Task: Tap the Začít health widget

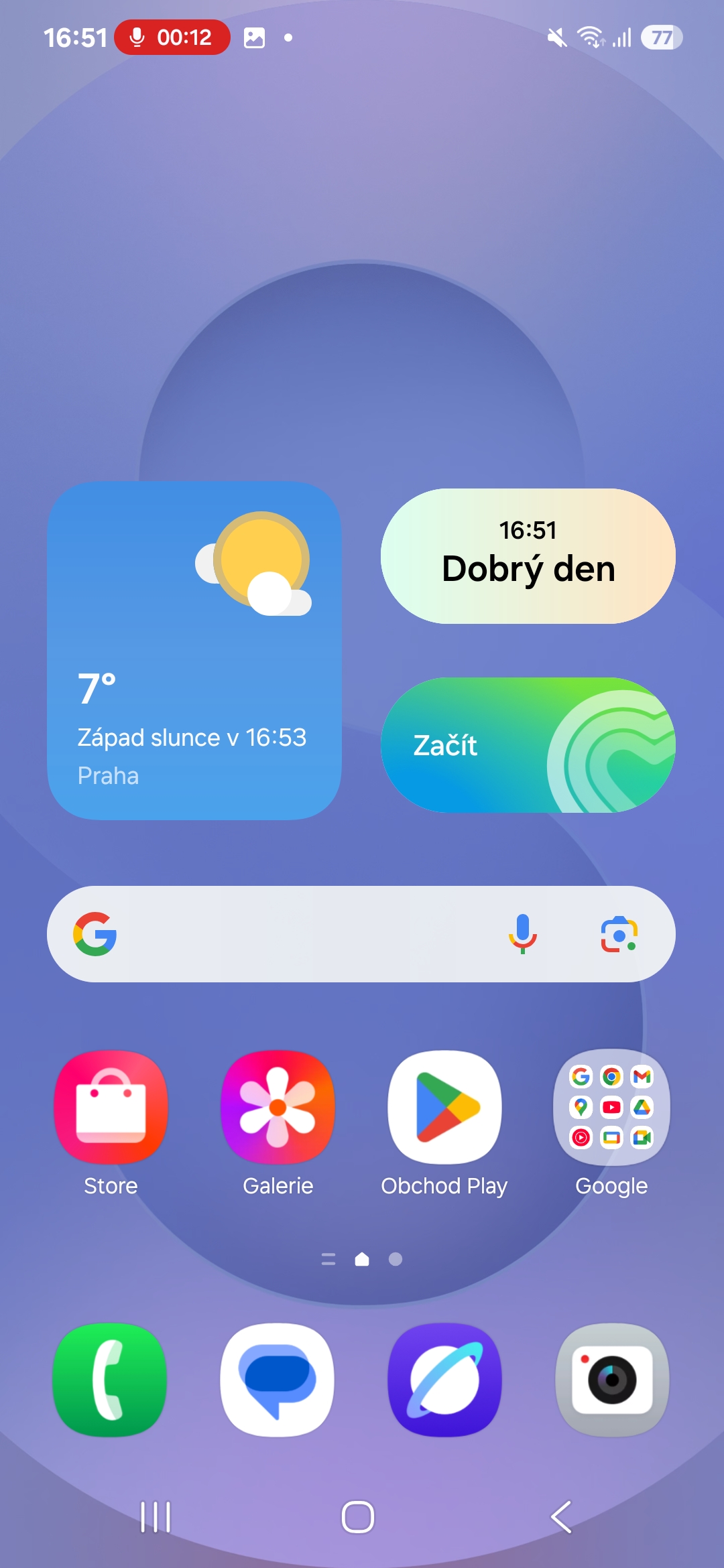Action: tap(528, 745)
